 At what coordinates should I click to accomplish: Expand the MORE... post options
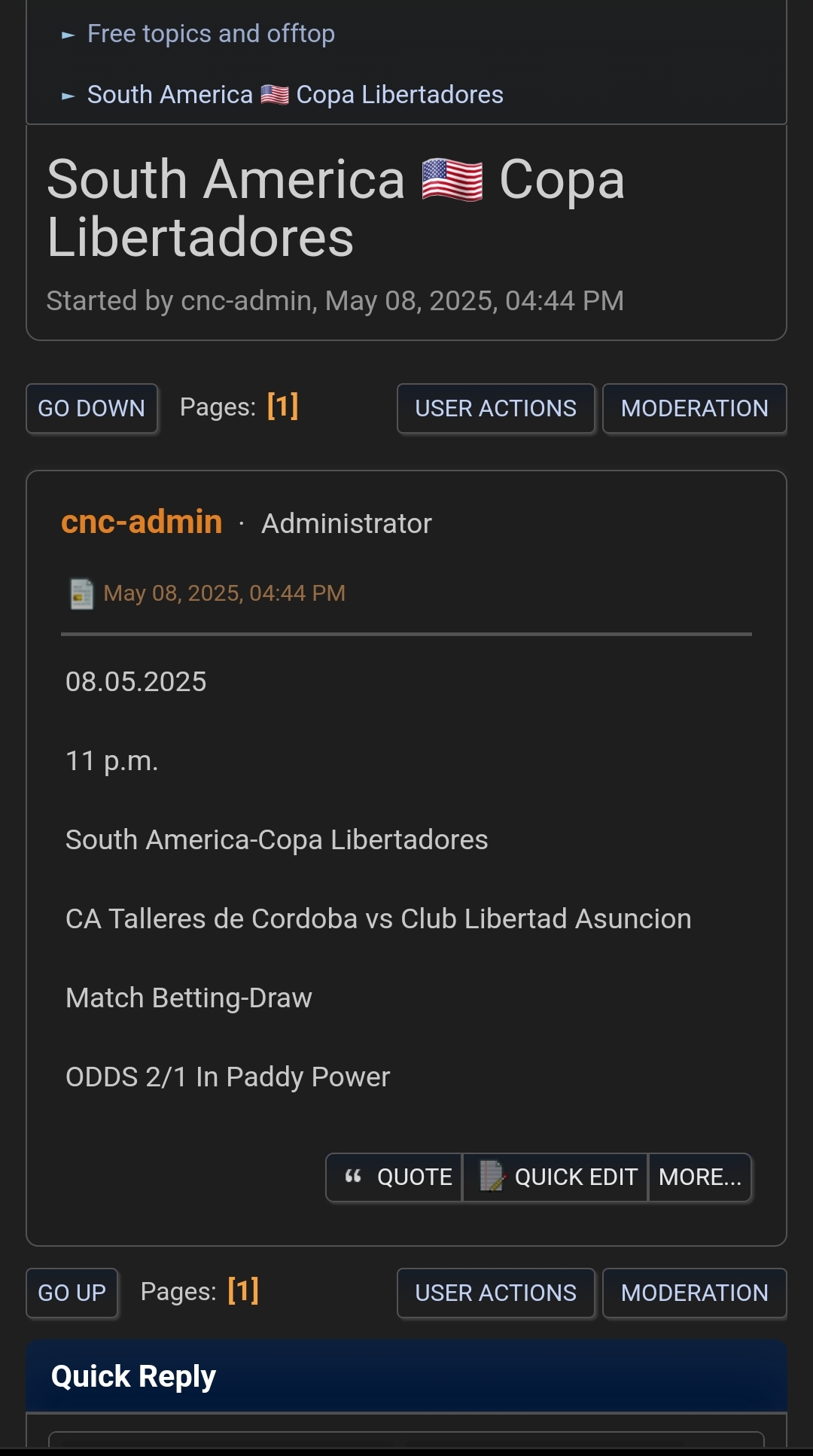coord(700,1177)
